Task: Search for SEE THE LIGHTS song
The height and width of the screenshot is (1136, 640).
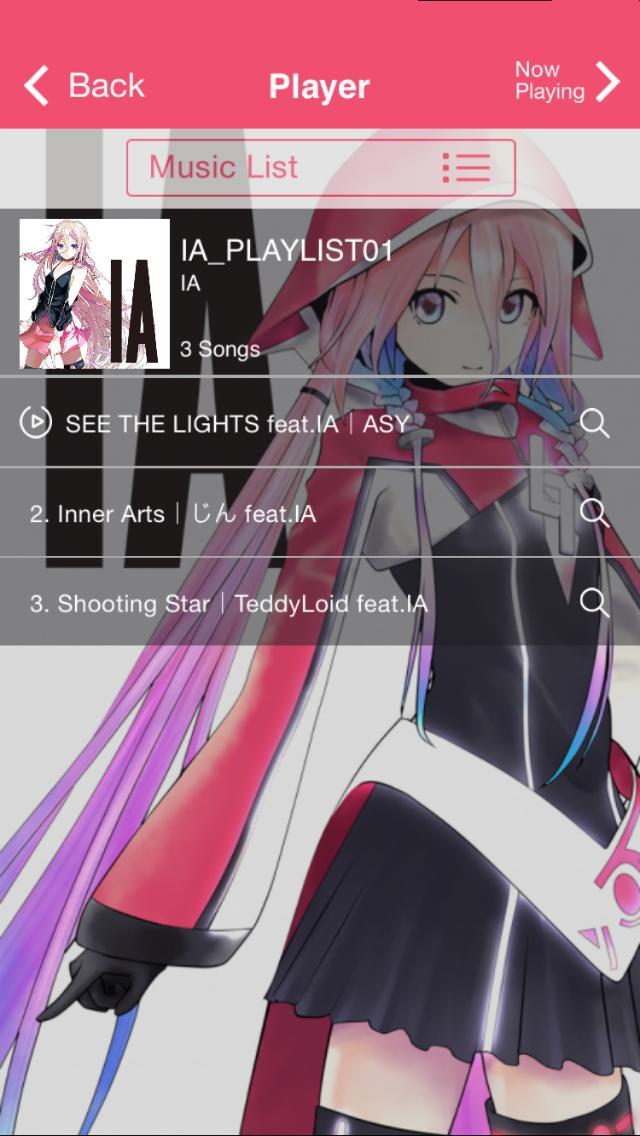Action: [594, 424]
